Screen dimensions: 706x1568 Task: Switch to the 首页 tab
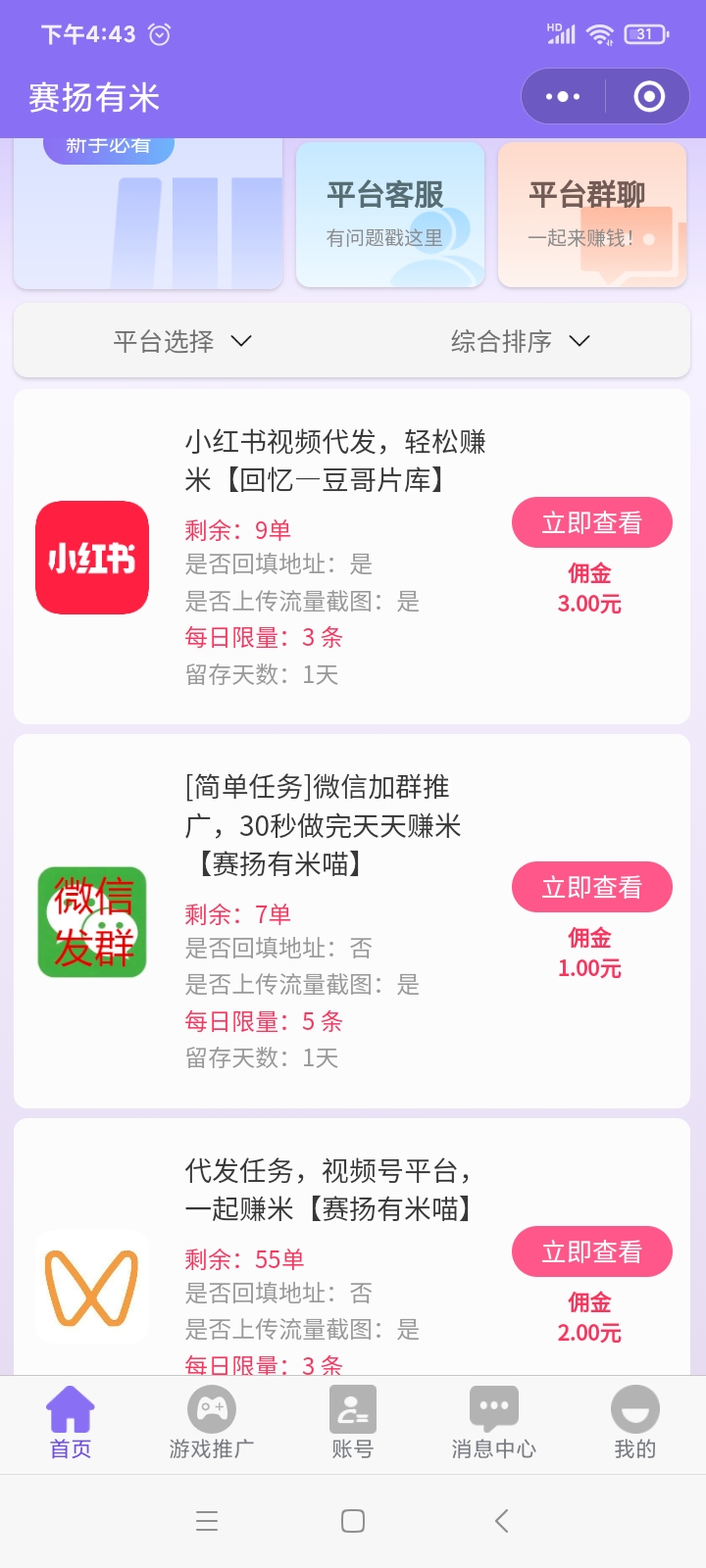[x=71, y=1423]
